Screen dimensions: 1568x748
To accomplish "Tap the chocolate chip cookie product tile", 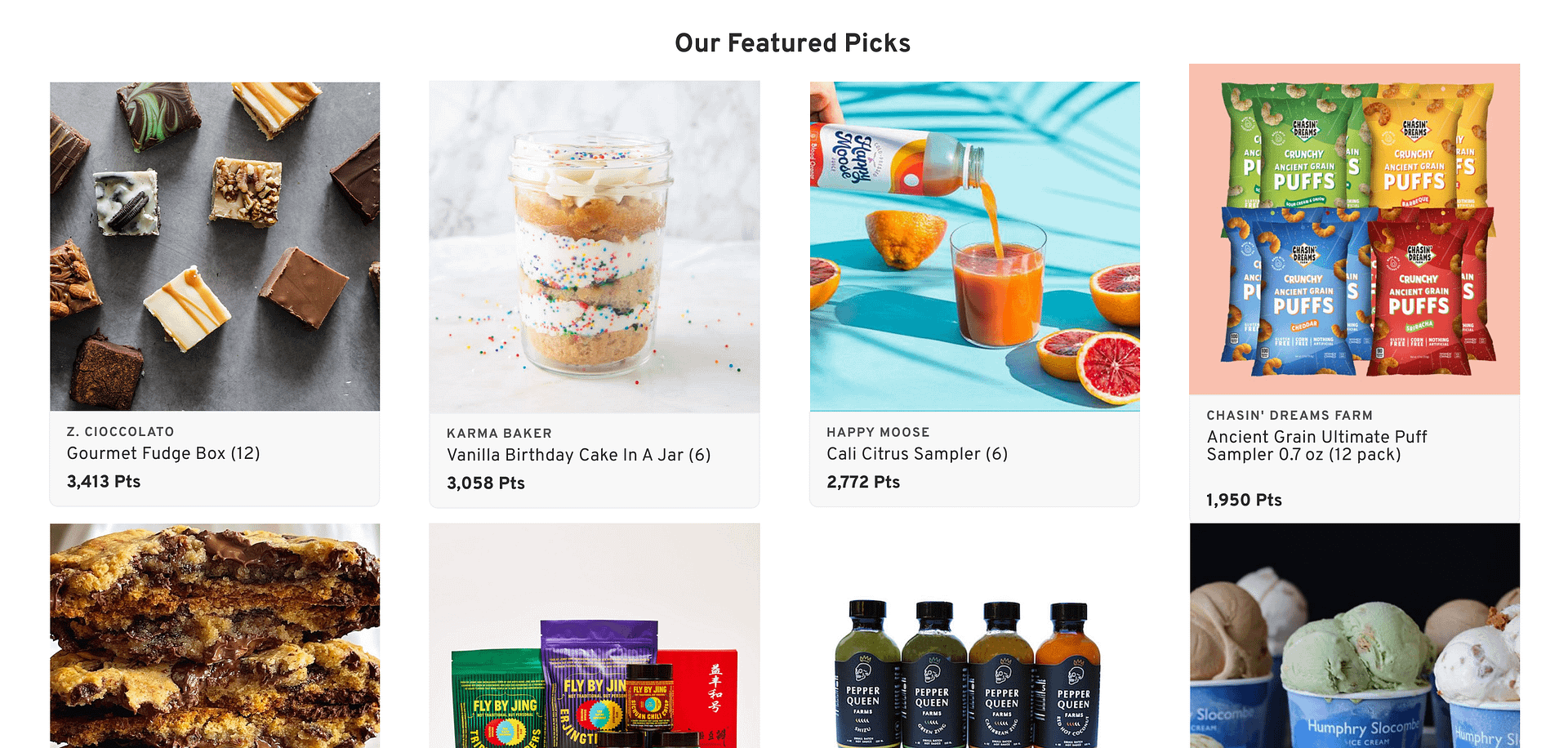I will [x=215, y=637].
